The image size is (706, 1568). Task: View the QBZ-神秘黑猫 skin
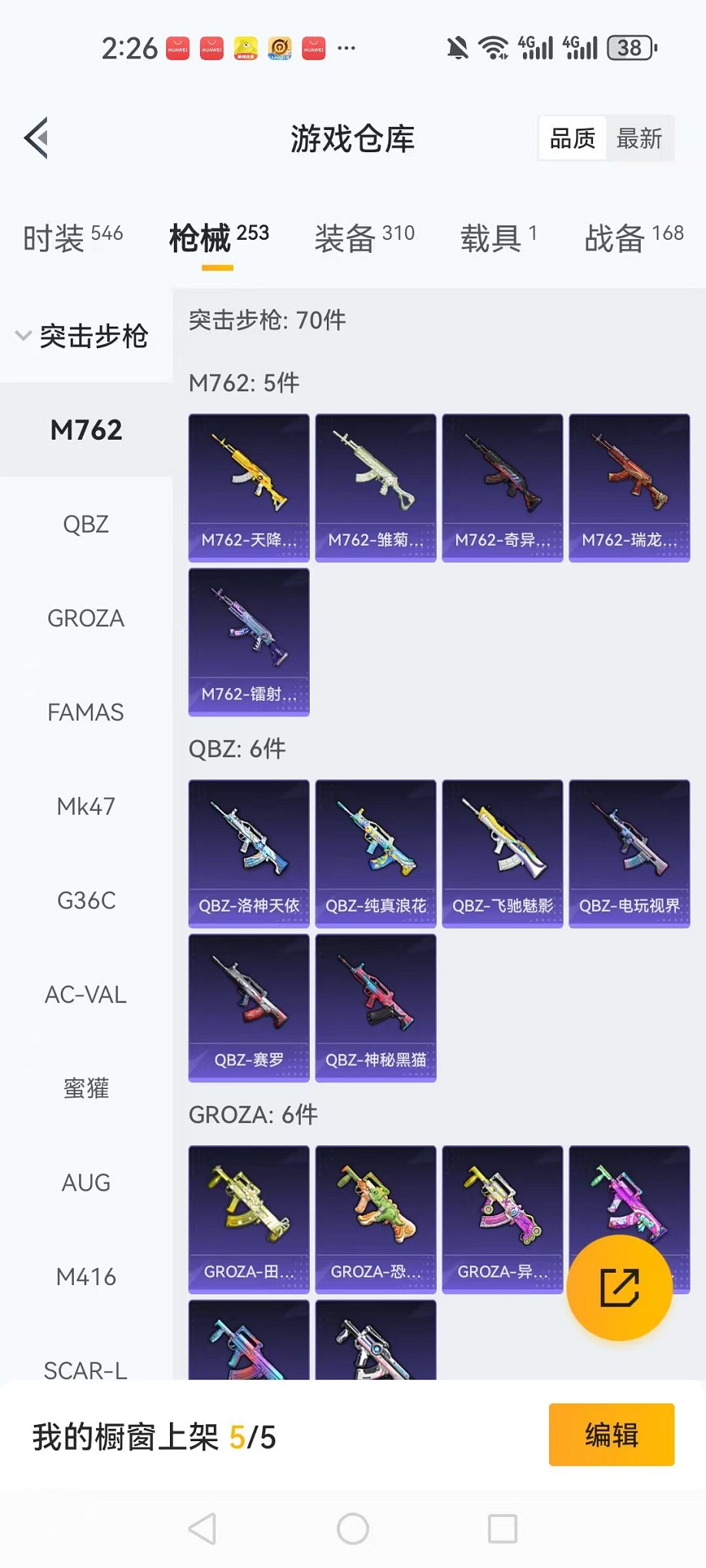[376, 1007]
